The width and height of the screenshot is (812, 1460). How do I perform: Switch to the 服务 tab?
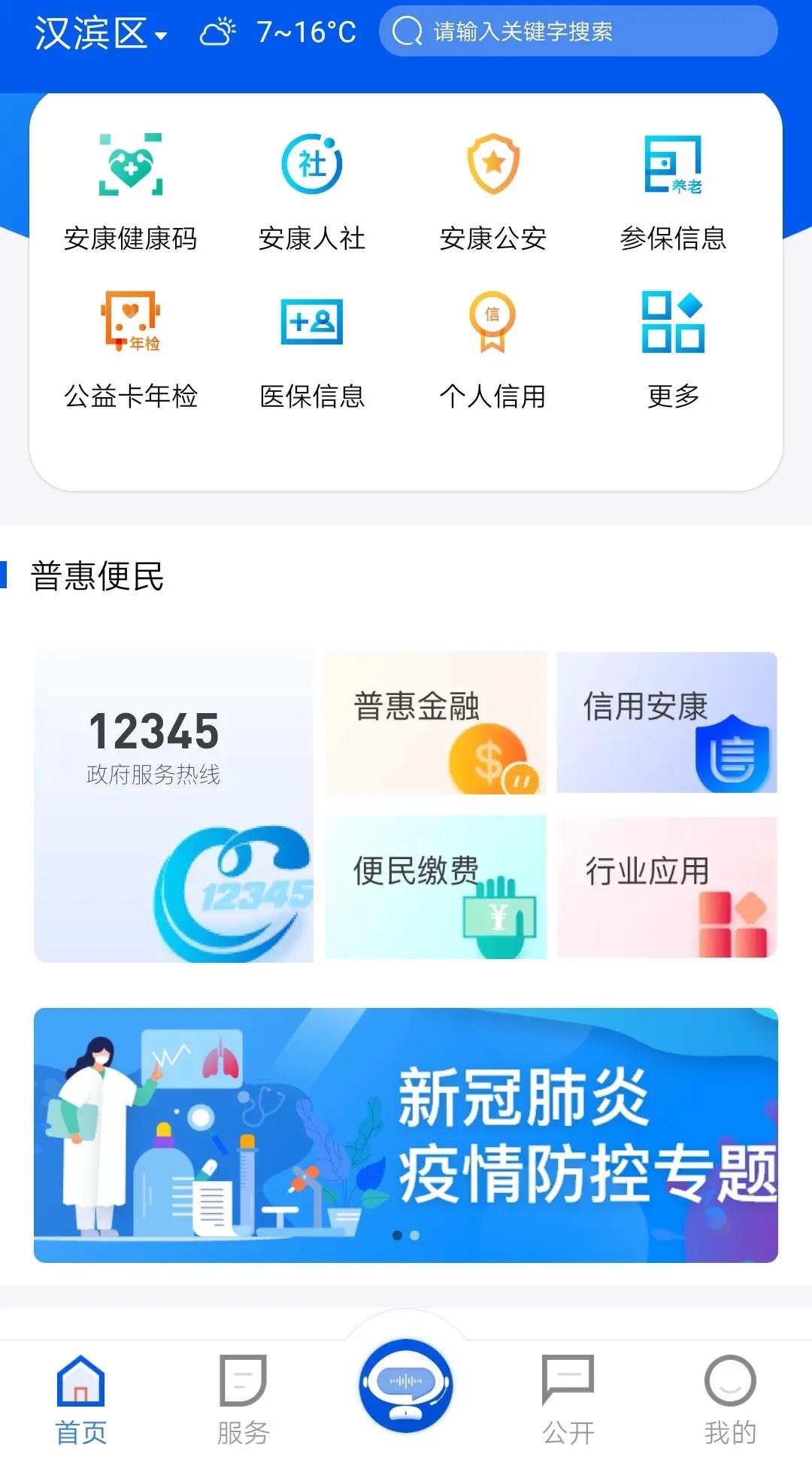tap(243, 1401)
